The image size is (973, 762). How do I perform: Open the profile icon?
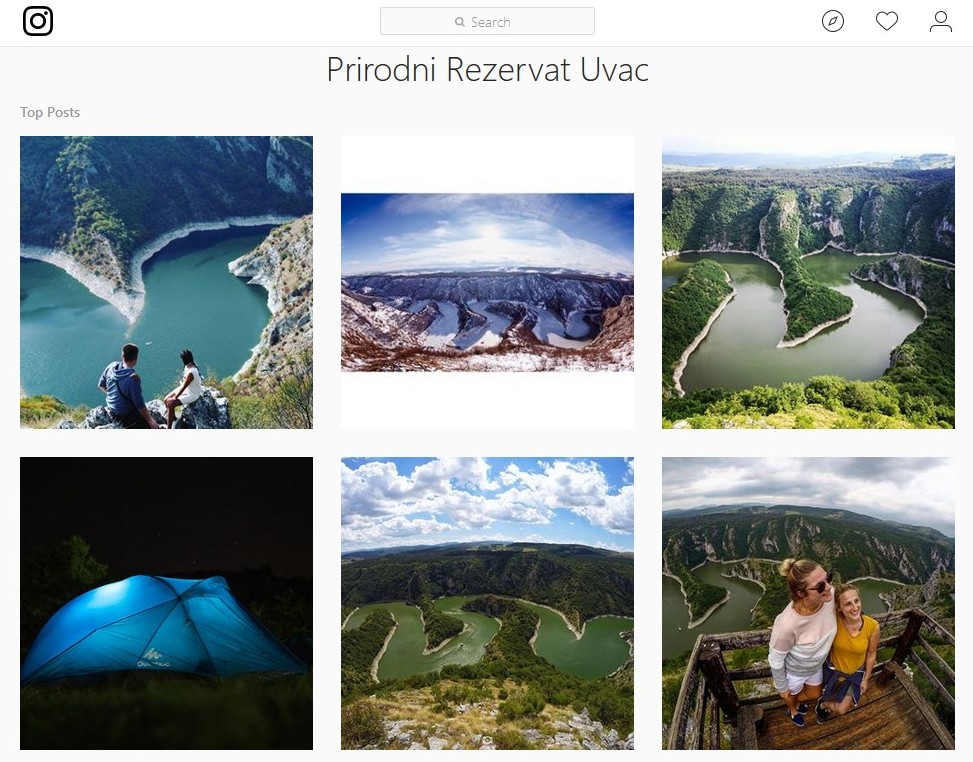click(940, 21)
